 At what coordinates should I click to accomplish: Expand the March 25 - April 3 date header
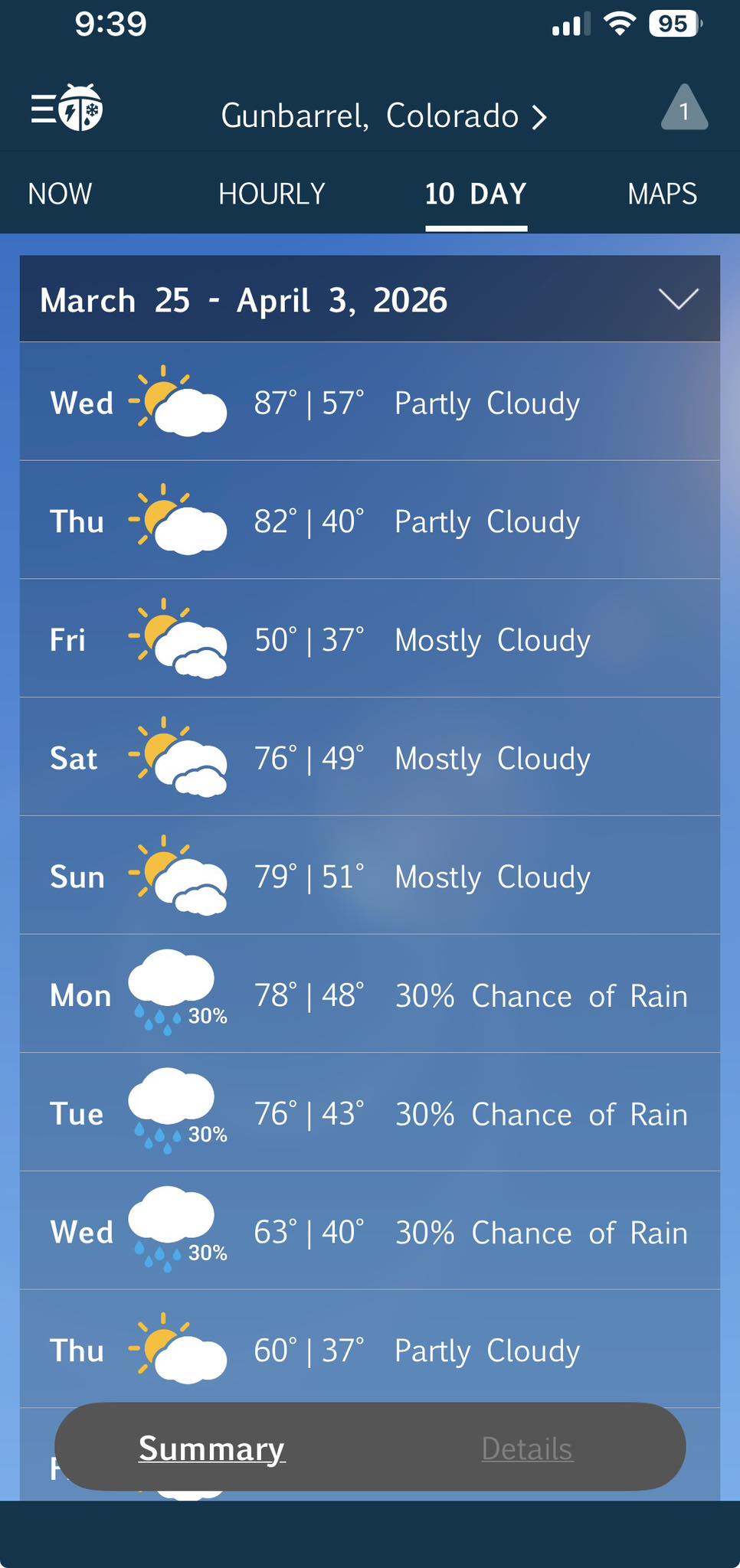[x=678, y=299]
